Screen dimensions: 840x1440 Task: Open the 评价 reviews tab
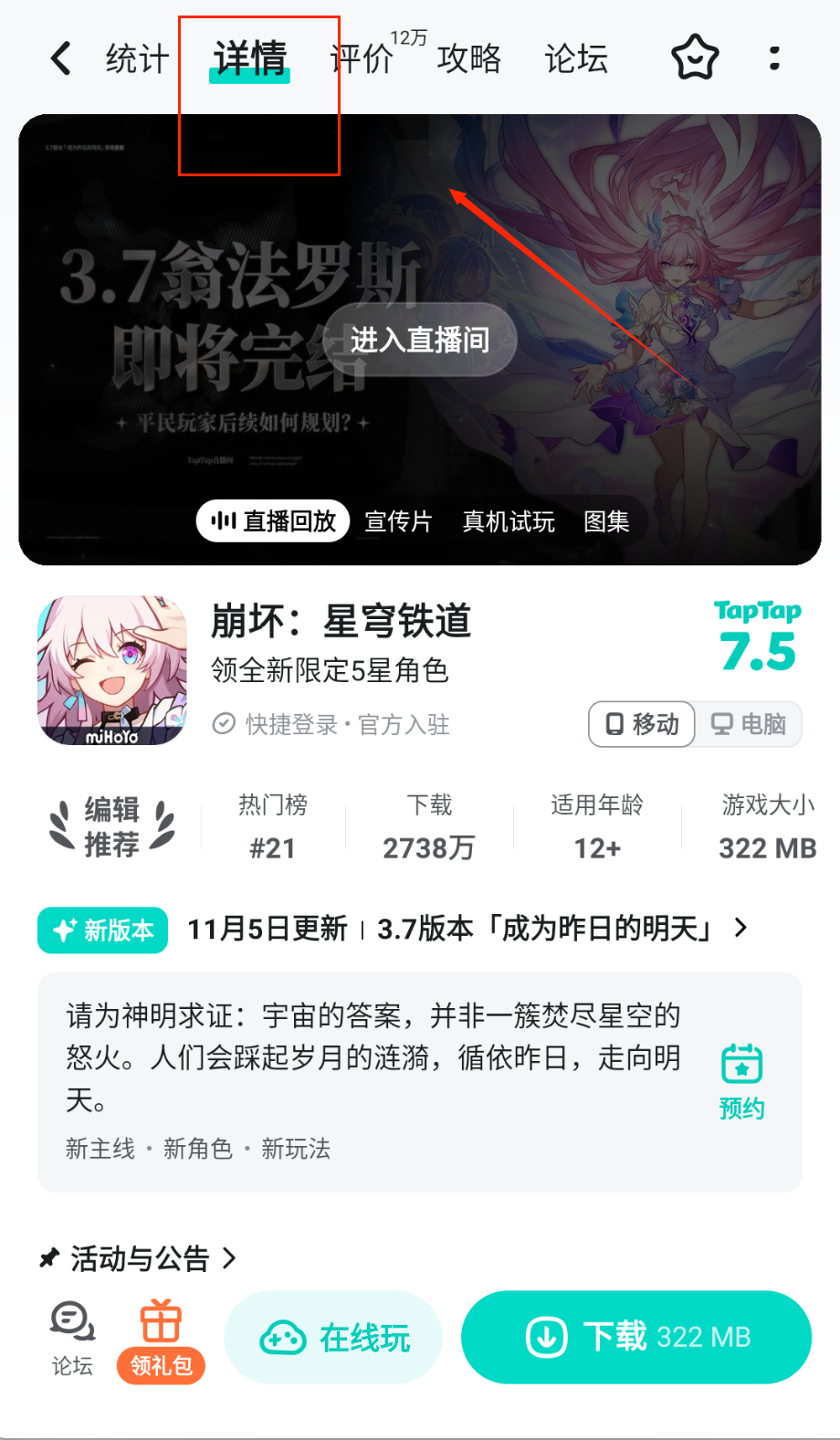pyautogui.click(x=362, y=59)
